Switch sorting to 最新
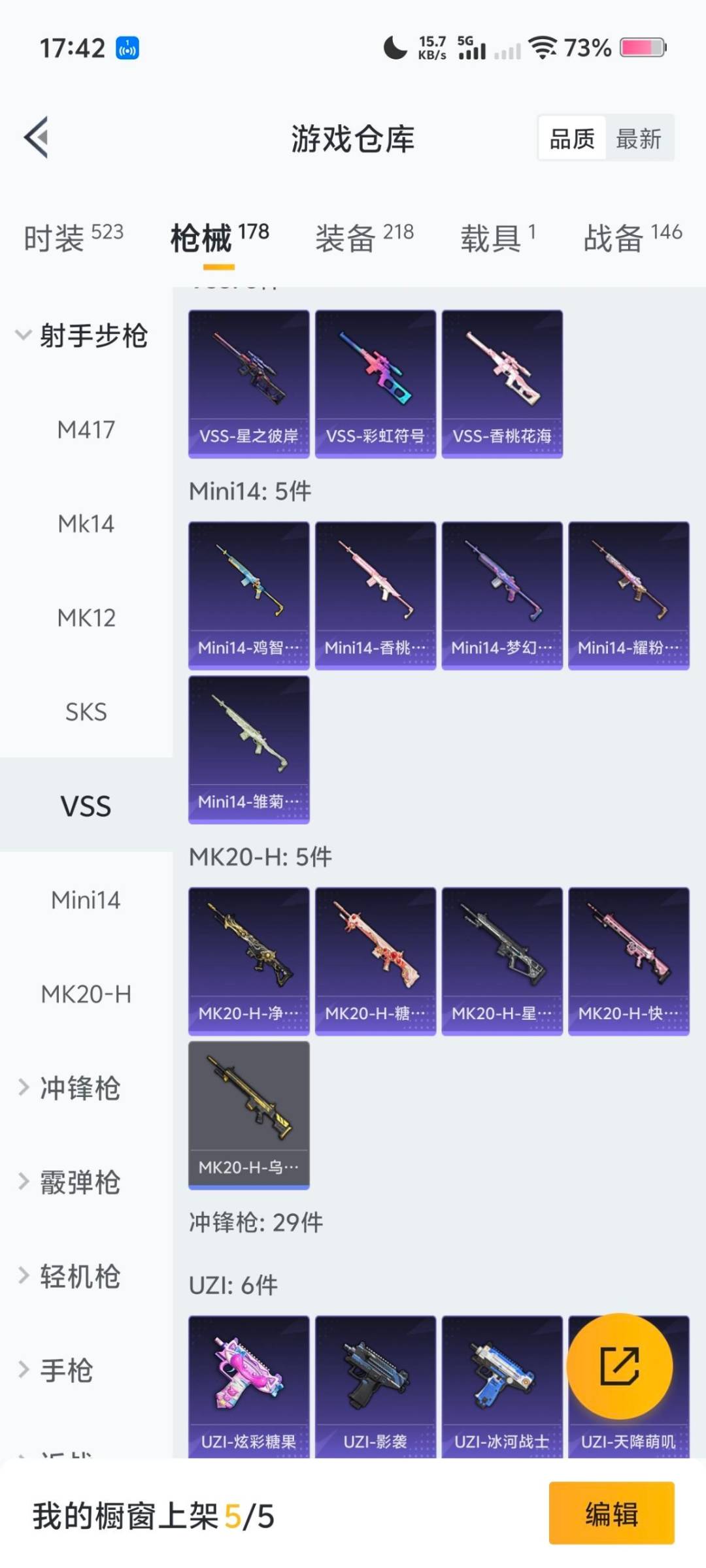The width and height of the screenshot is (706, 1568). point(639,139)
